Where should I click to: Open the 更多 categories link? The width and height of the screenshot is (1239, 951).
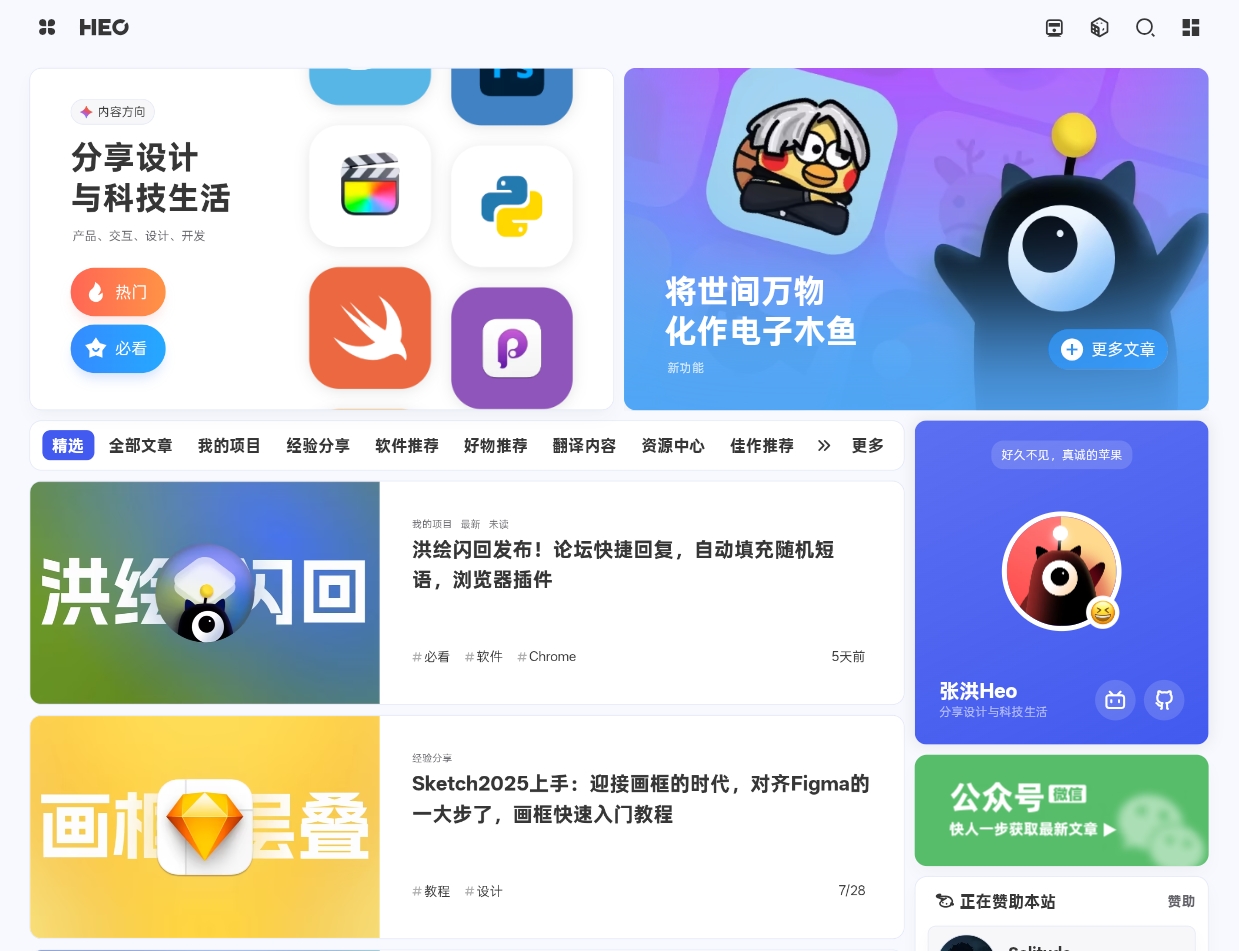point(867,445)
